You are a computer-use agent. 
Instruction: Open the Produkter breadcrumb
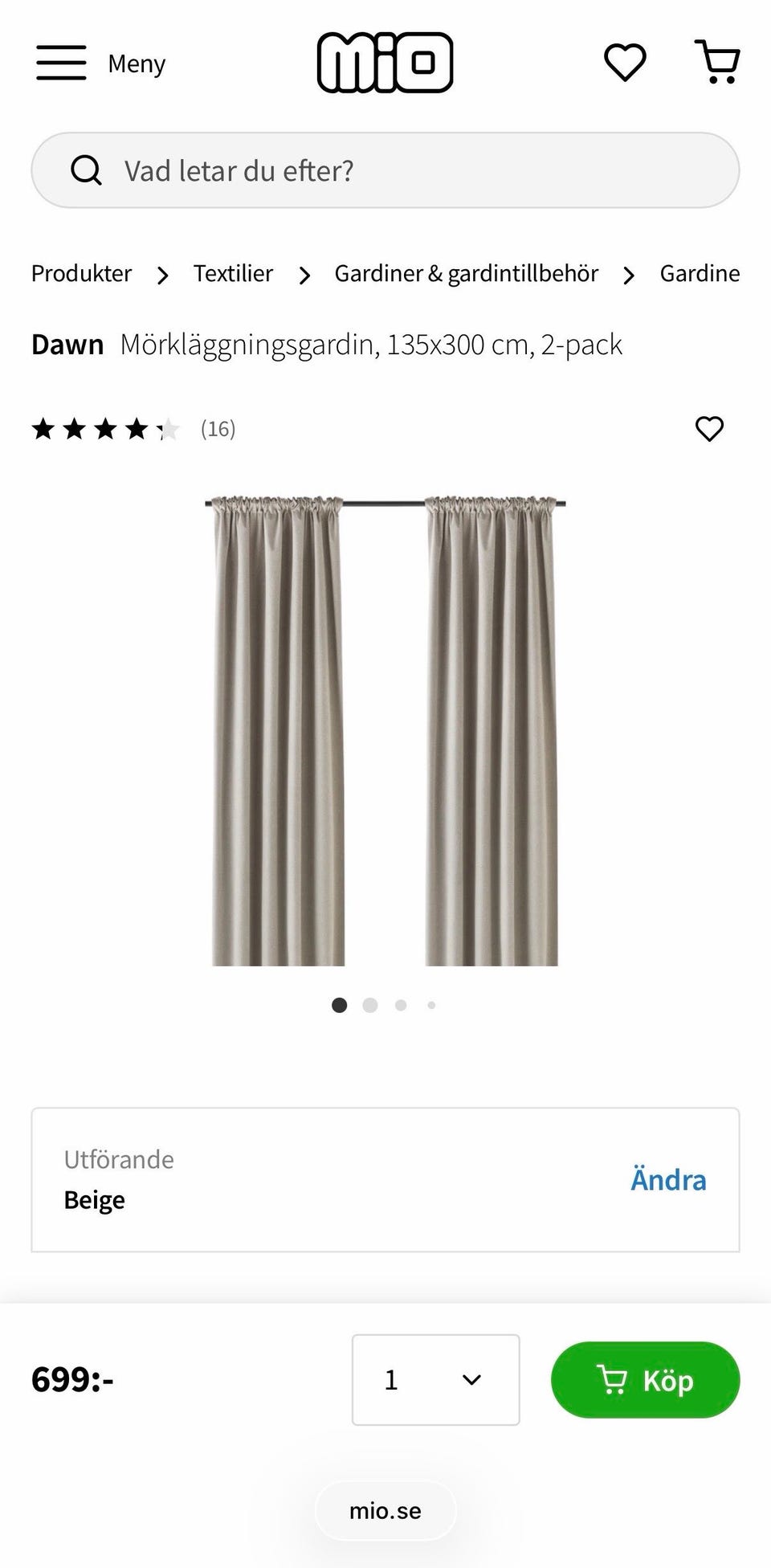81,274
